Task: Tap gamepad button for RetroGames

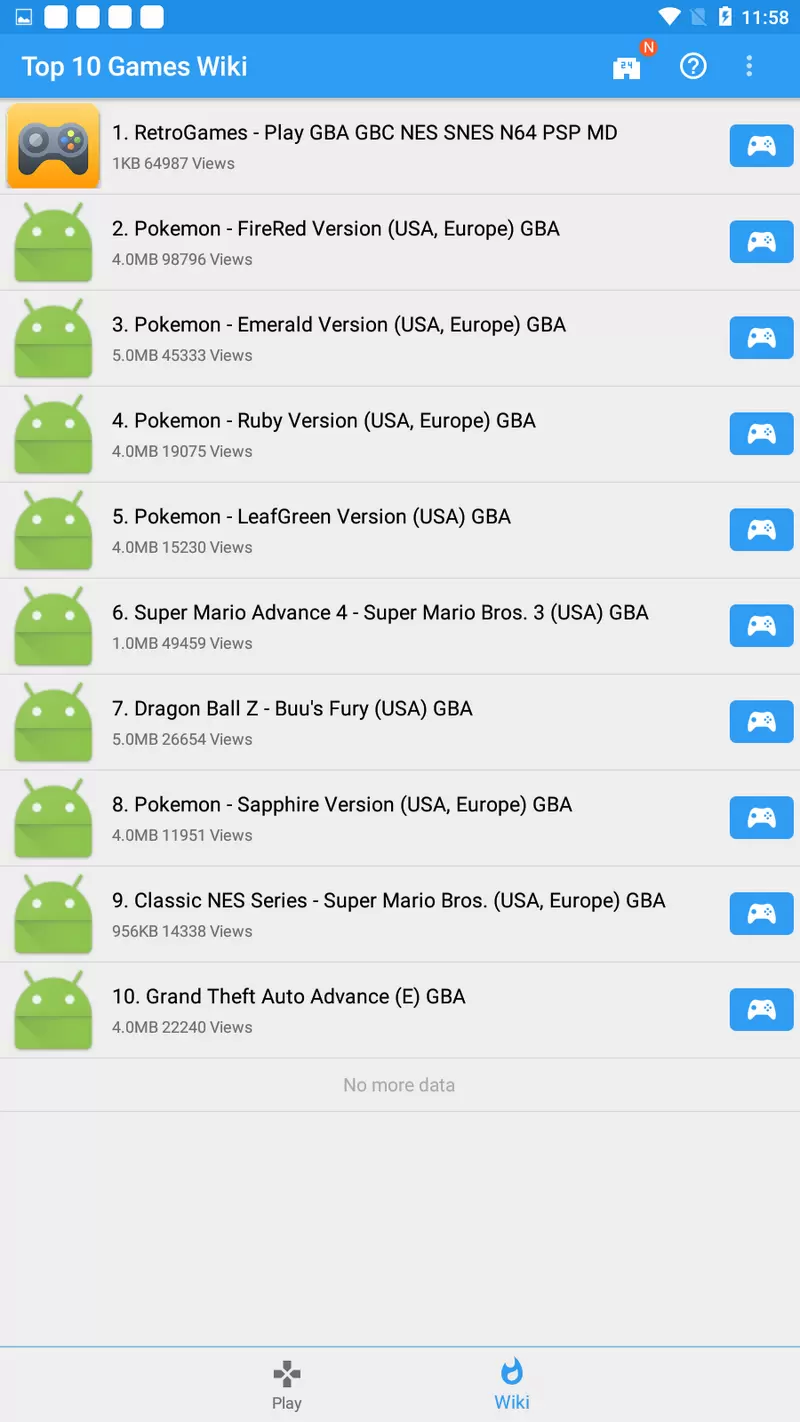Action: pos(762,146)
